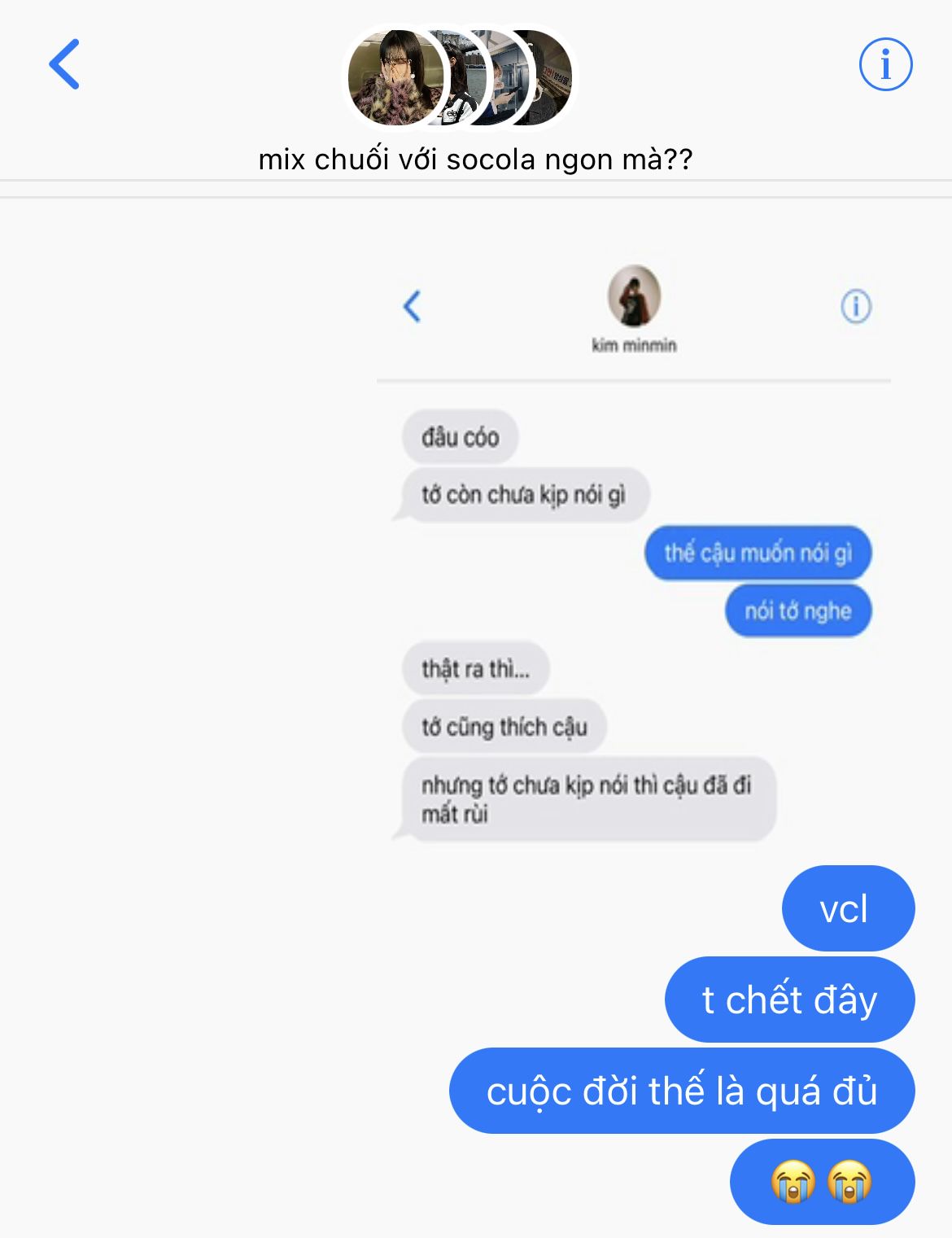Go back to the conversations list

(64, 63)
